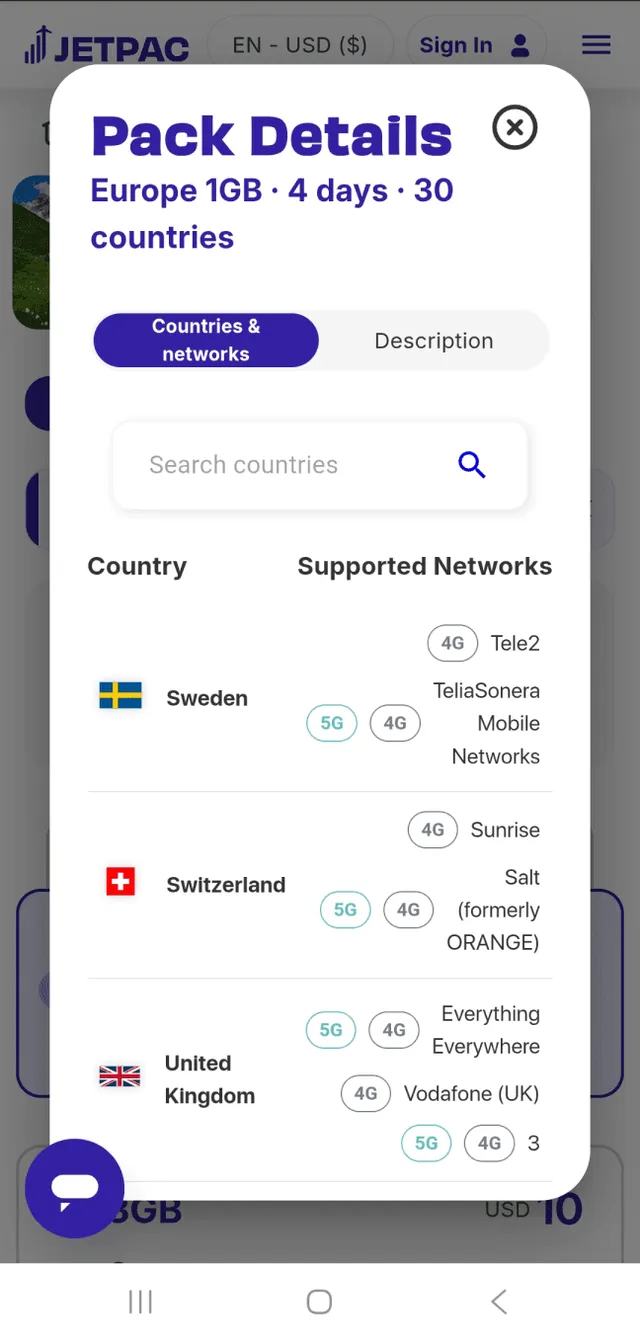The height and width of the screenshot is (1338, 640).
Task: Go back with system back button
Action: (x=499, y=1301)
